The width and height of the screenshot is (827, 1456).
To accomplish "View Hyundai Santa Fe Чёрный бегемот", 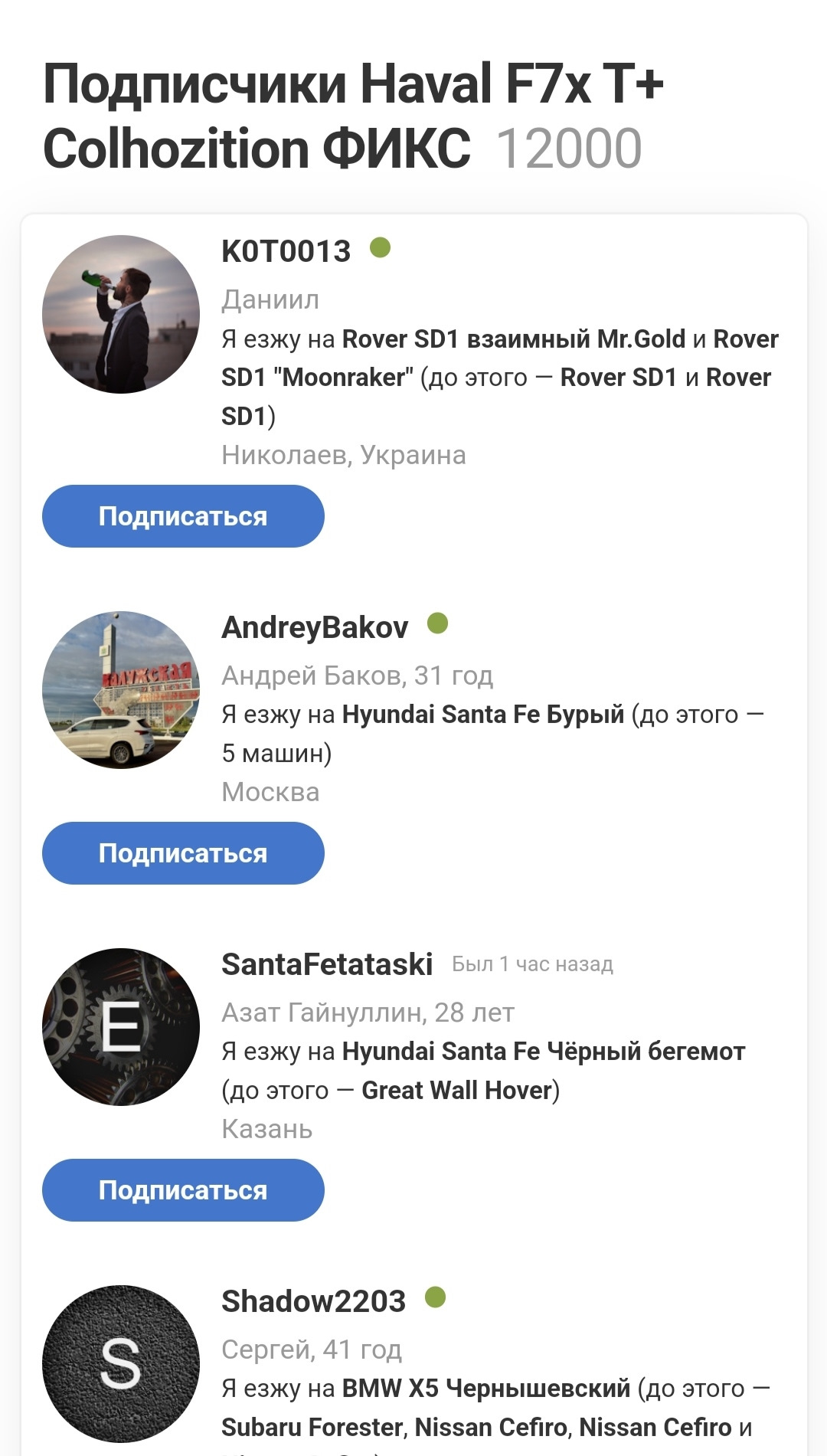I will [x=543, y=1052].
